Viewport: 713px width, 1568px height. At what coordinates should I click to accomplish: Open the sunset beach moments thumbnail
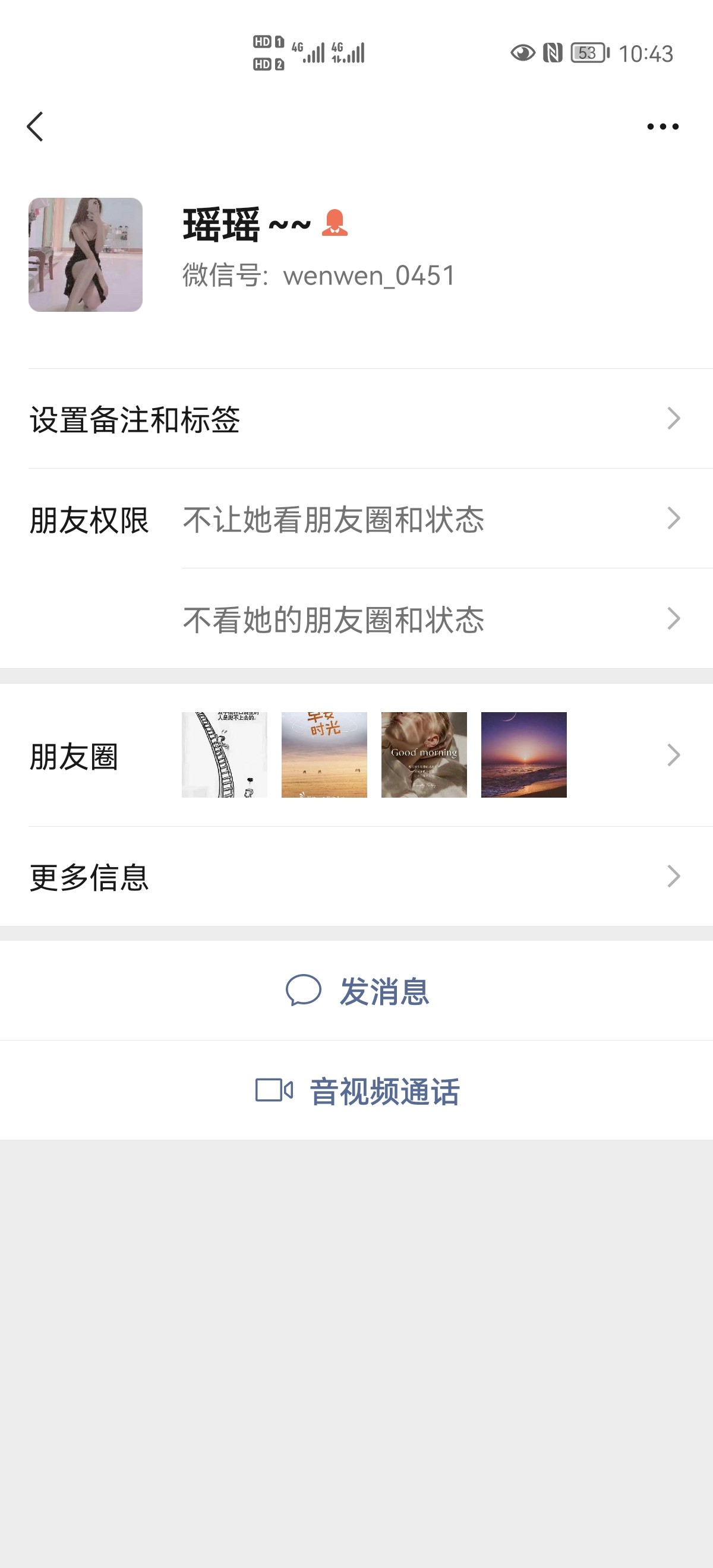(523, 755)
